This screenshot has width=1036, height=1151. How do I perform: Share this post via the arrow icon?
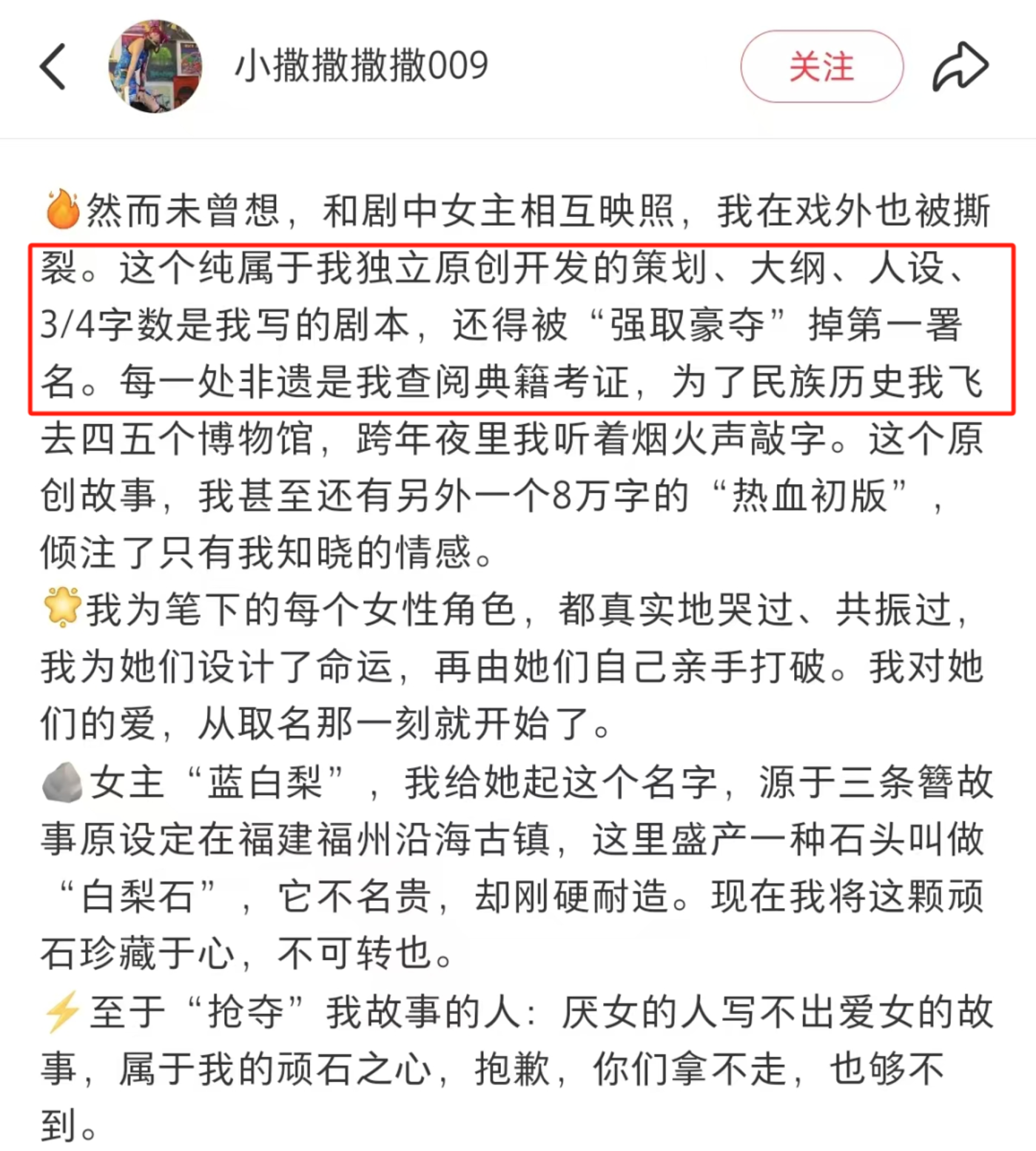click(961, 67)
